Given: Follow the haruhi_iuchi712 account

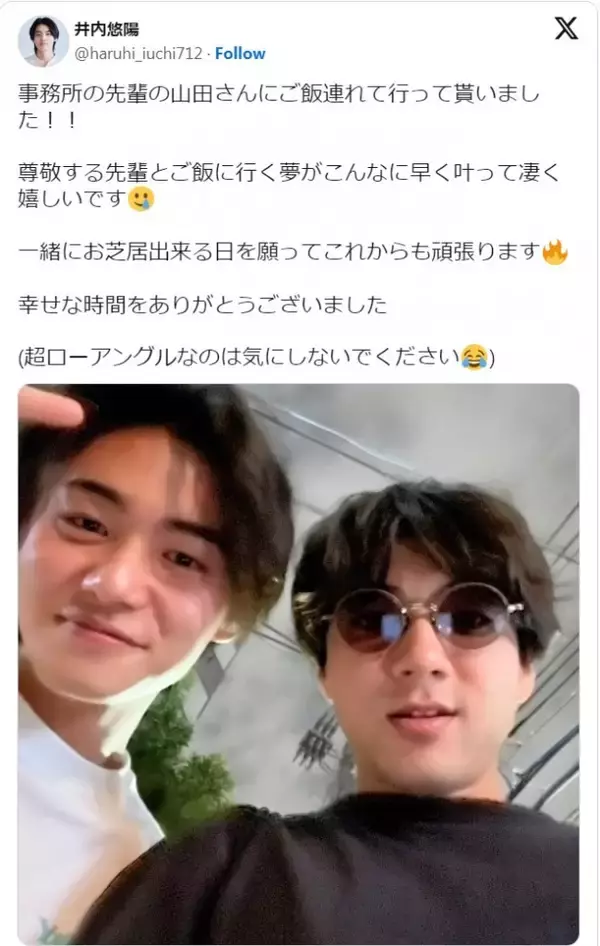Looking at the screenshot, I should pyautogui.click(x=240, y=53).
